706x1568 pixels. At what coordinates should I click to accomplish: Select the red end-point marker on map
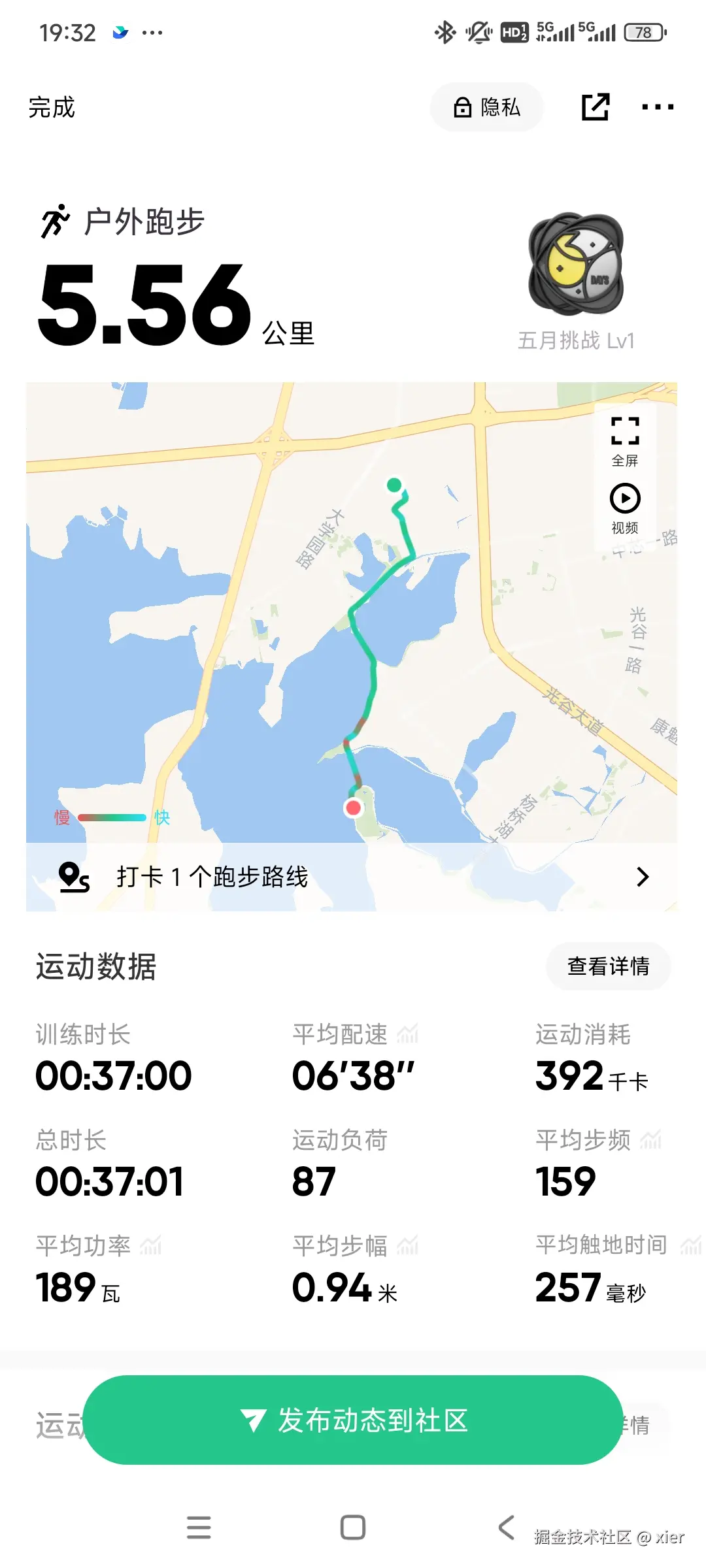(x=353, y=807)
